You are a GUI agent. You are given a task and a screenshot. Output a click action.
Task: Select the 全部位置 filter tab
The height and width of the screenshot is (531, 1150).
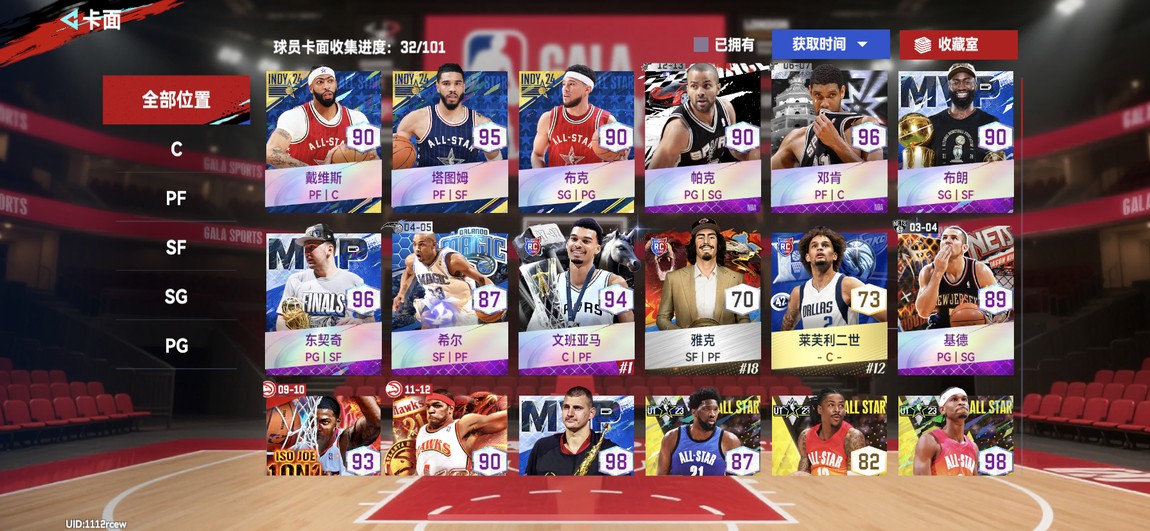[x=176, y=100]
